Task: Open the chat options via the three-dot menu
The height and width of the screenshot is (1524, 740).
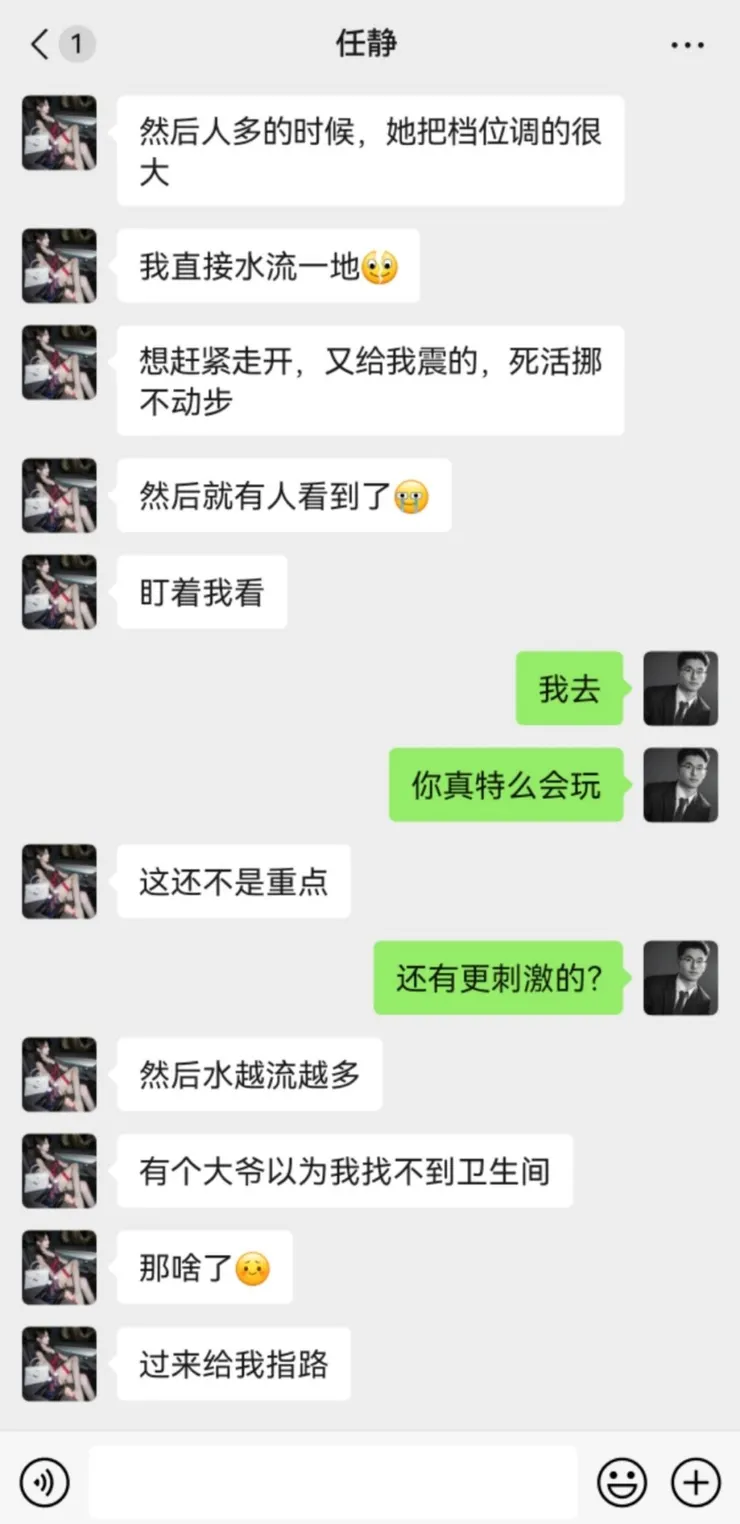Action: (686, 44)
